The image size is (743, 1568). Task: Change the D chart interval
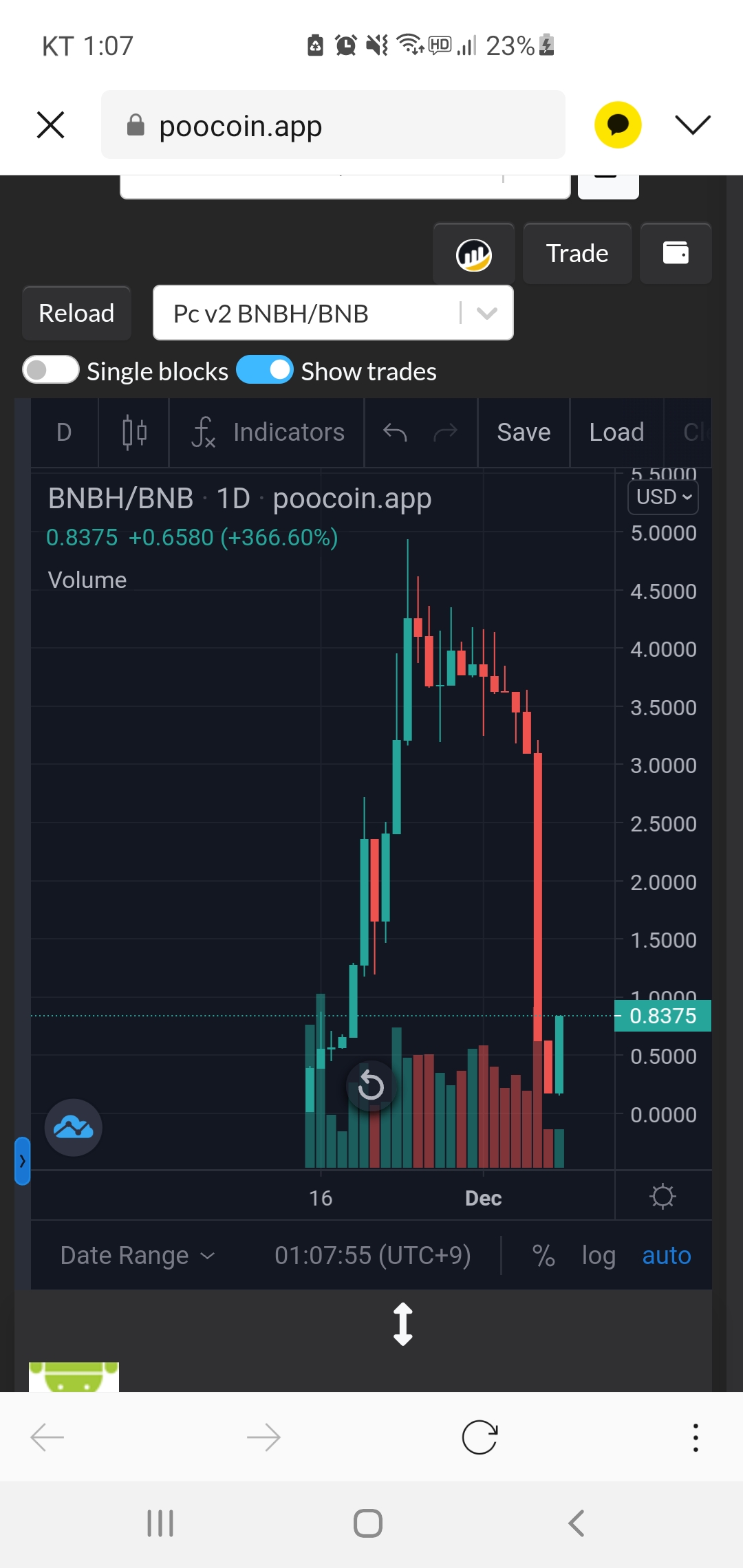[x=64, y=433]
